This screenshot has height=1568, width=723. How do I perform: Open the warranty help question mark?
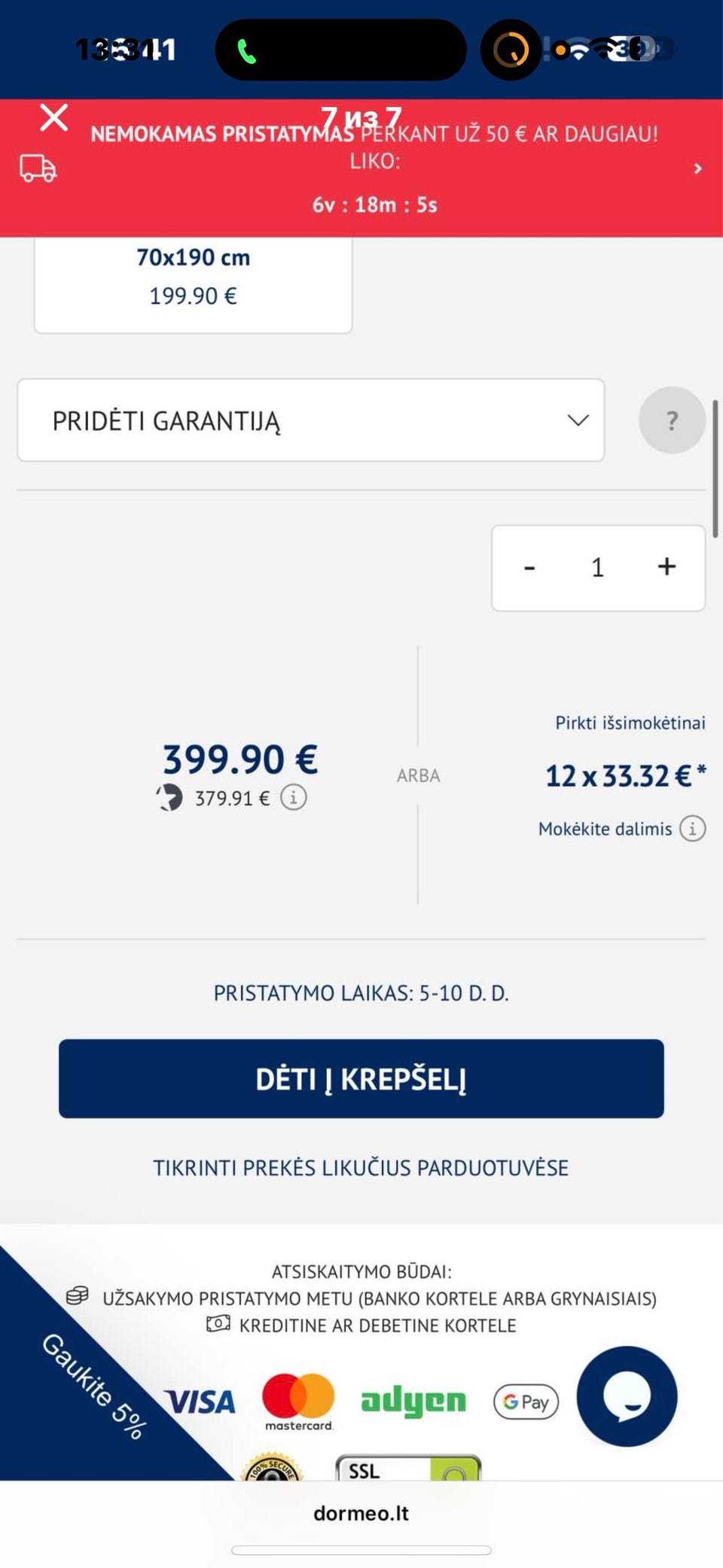pos(672,420)
